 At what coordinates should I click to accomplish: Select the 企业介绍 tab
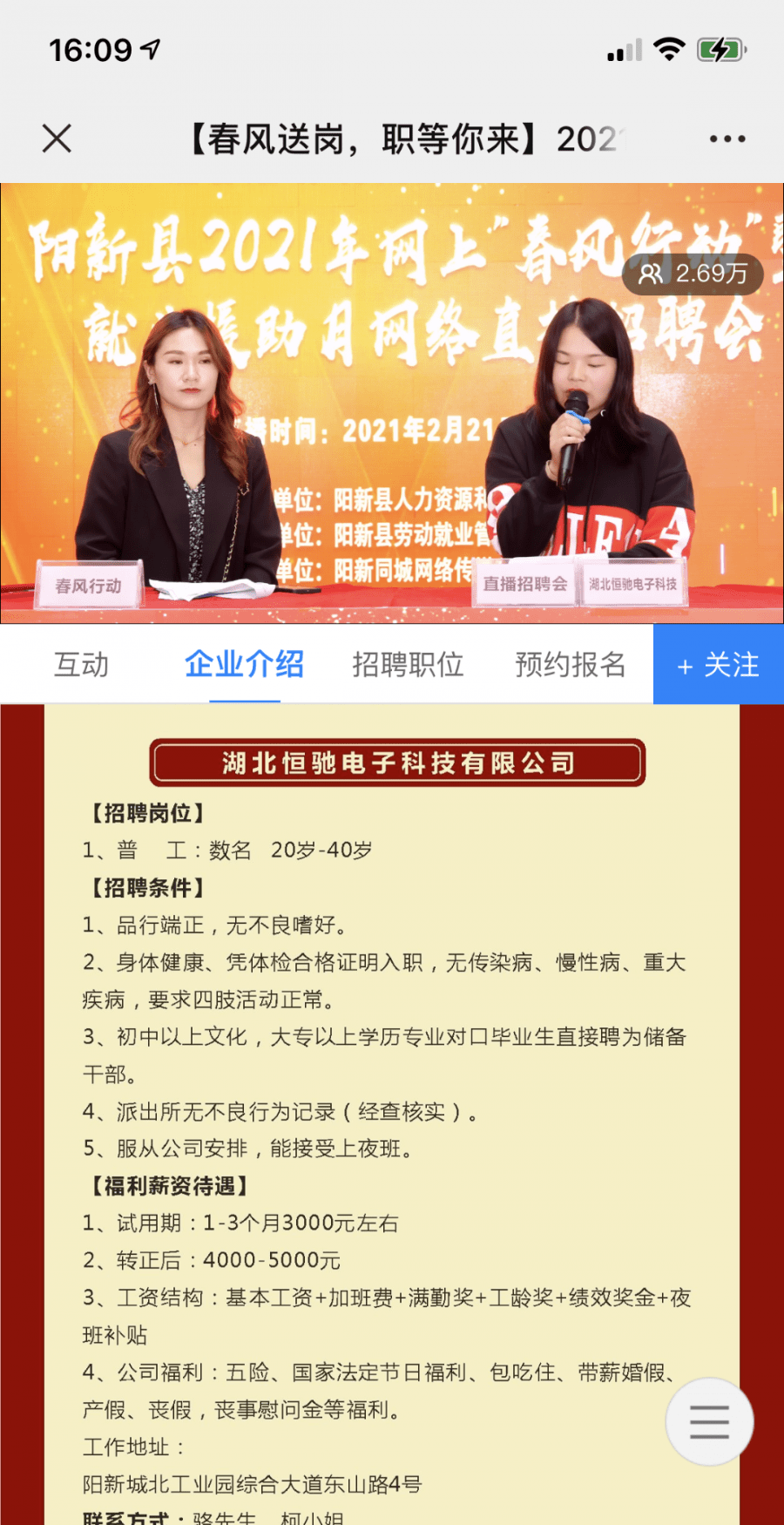pos(244,664)
